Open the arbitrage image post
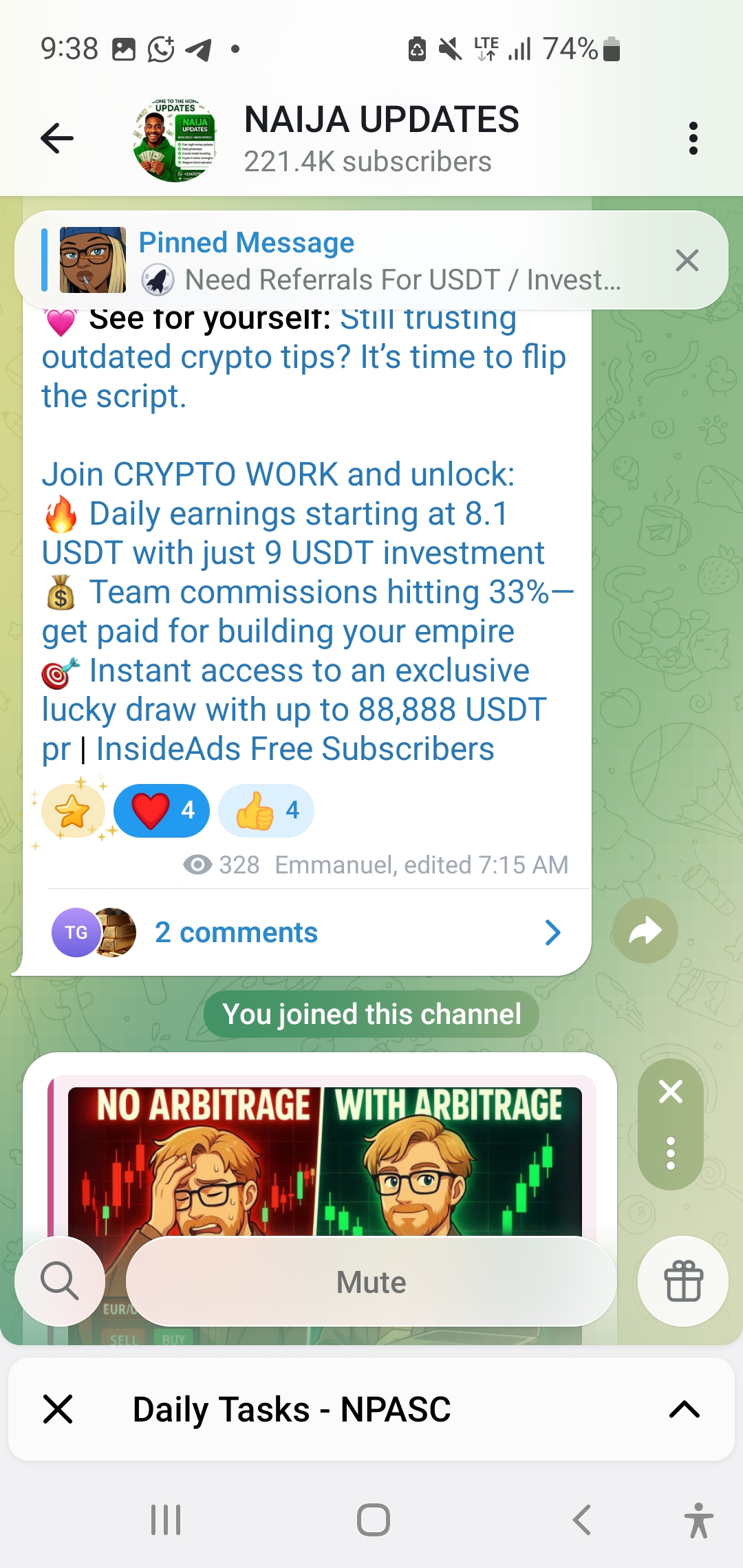 (323, 1162)
